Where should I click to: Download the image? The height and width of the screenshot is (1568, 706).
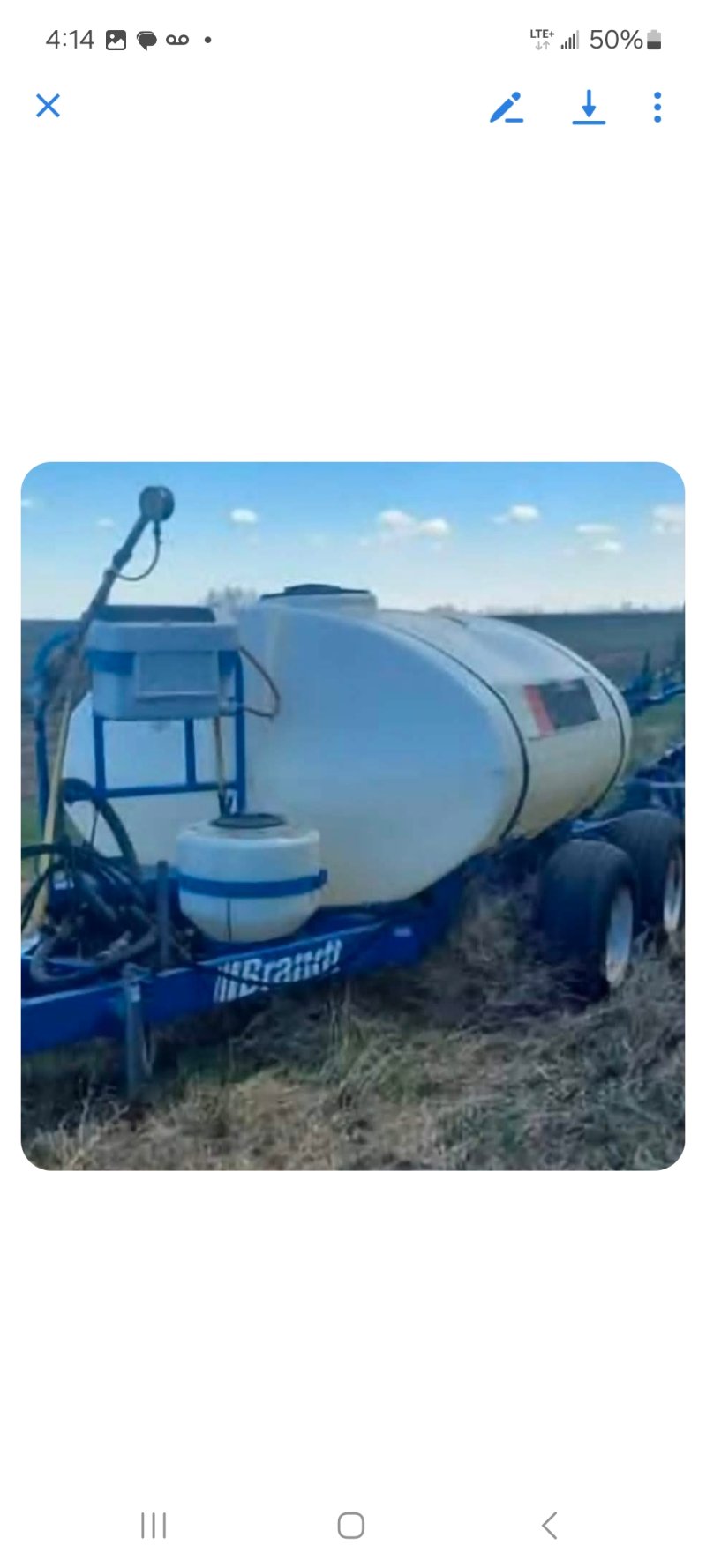point(589,107)
